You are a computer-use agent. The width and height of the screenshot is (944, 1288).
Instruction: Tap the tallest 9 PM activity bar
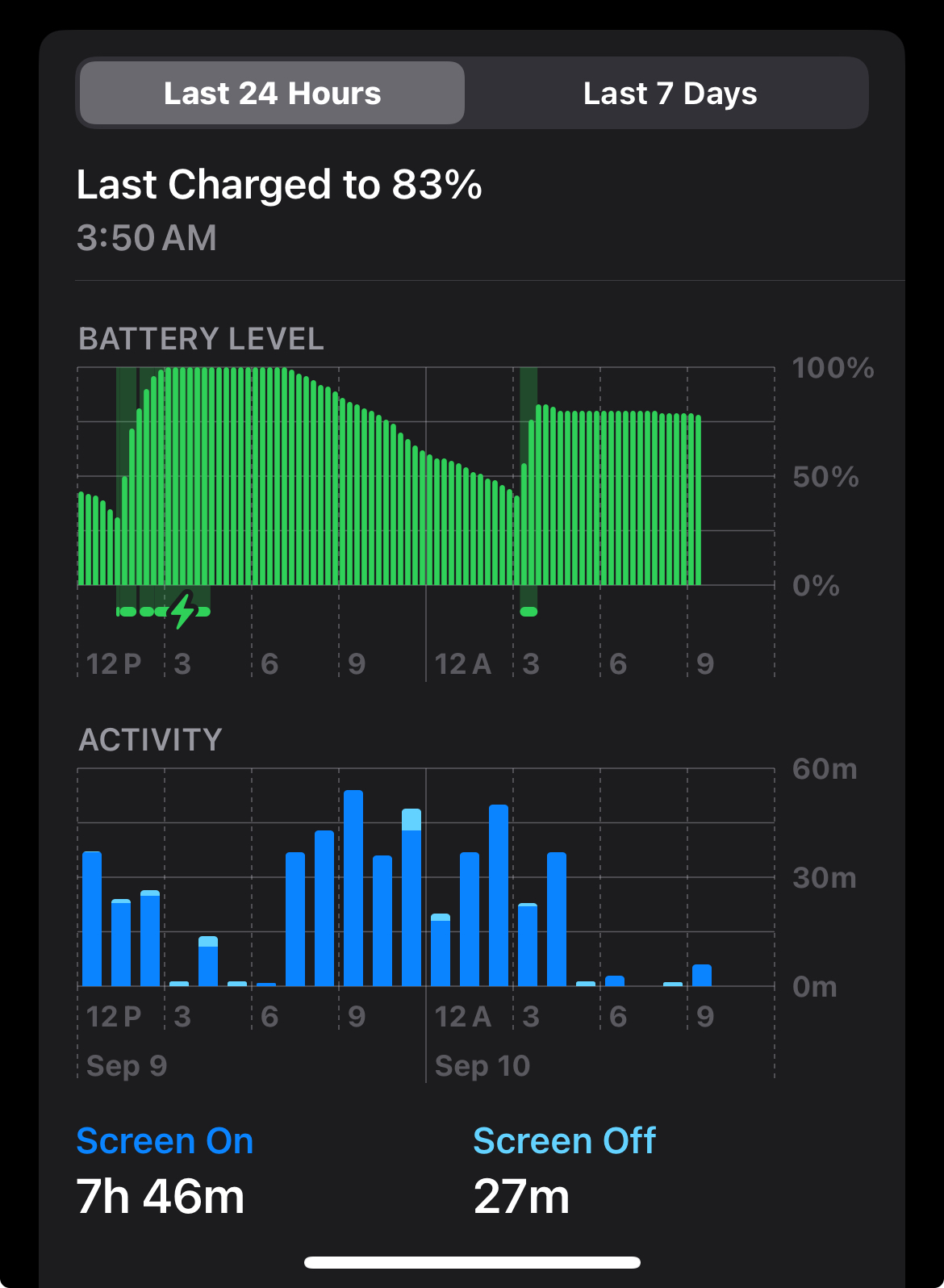point(353,888)
